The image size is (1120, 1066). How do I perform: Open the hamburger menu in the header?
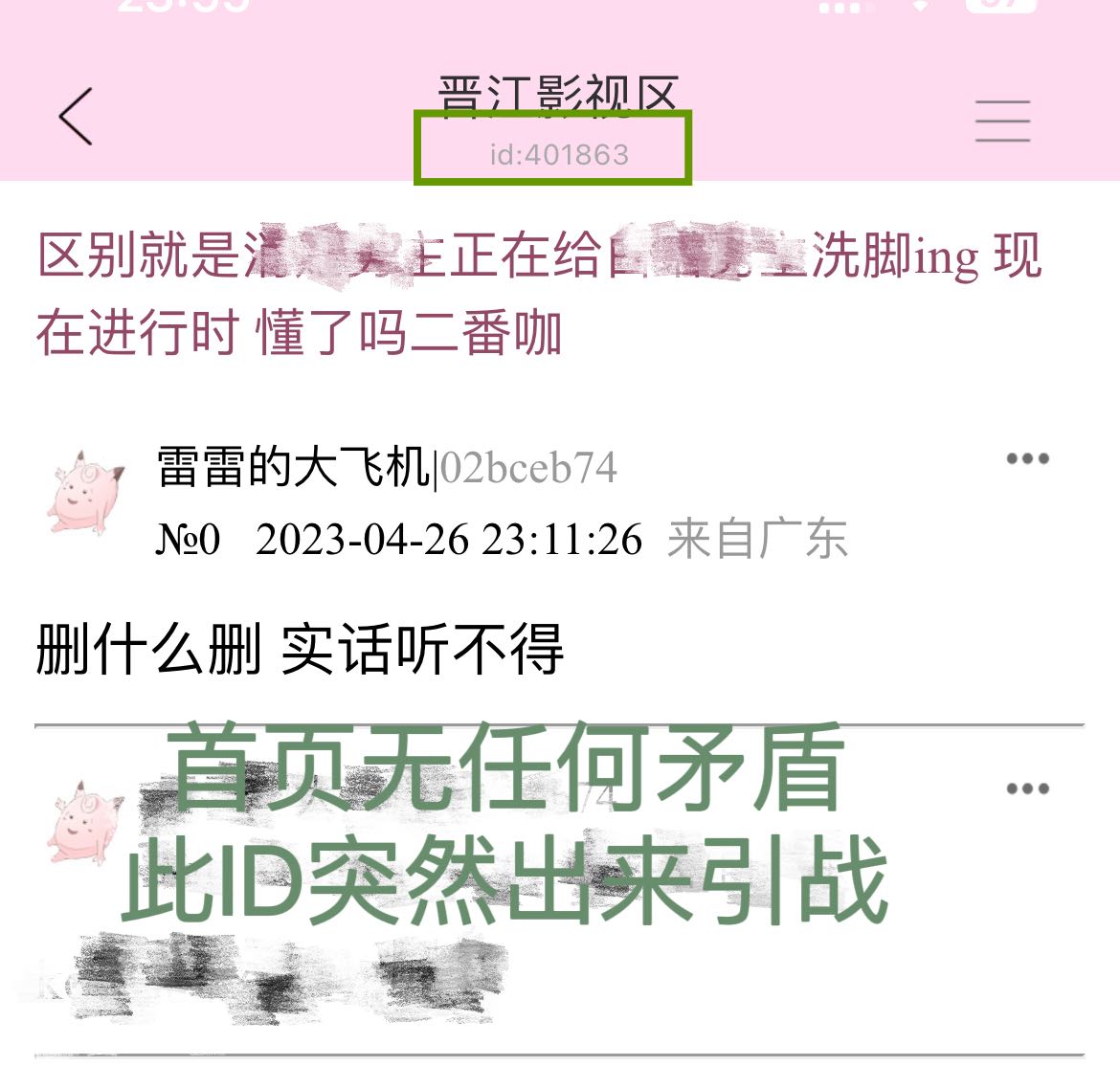1002,121
